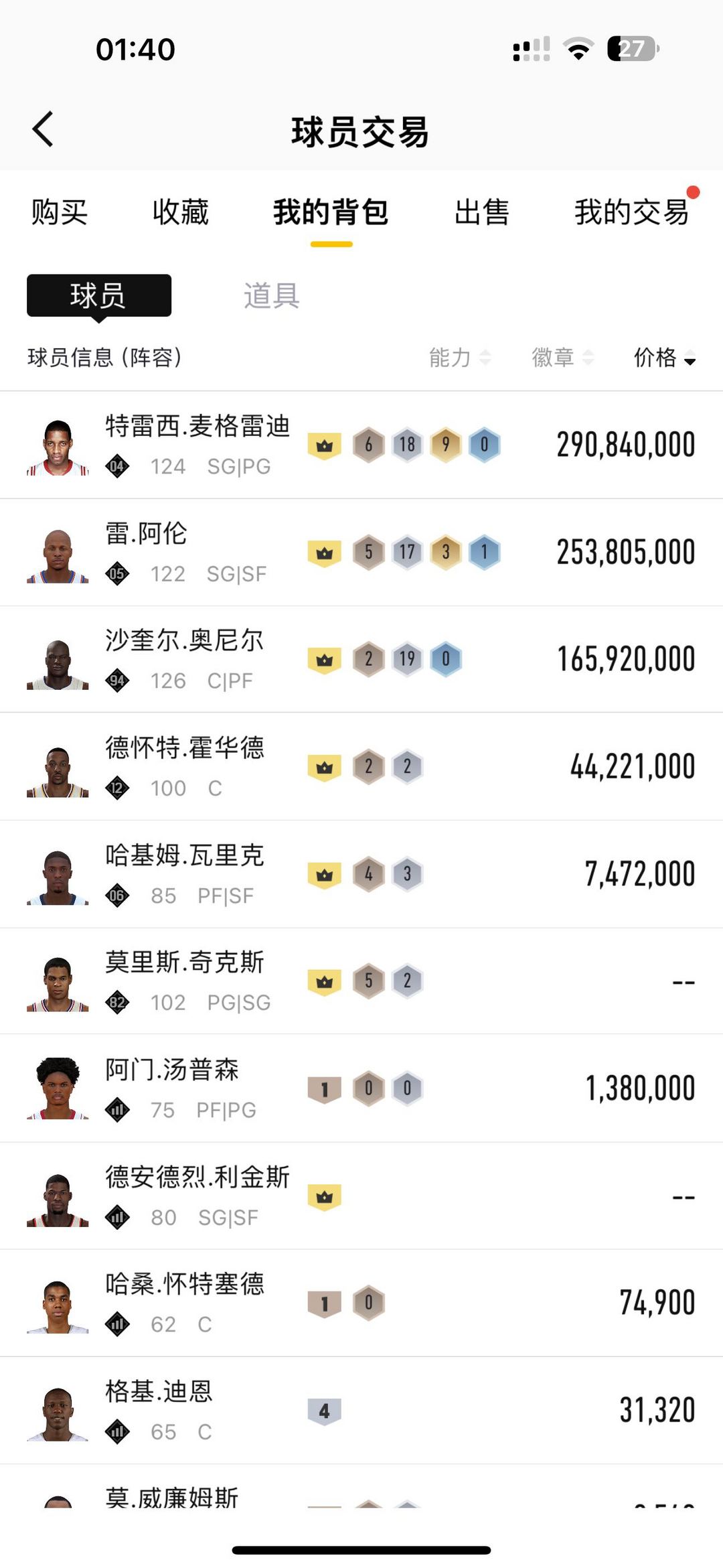723x1568 pixels.
Task: Open player 阿门.汤普森
Action: click(x=361, y=1088)
